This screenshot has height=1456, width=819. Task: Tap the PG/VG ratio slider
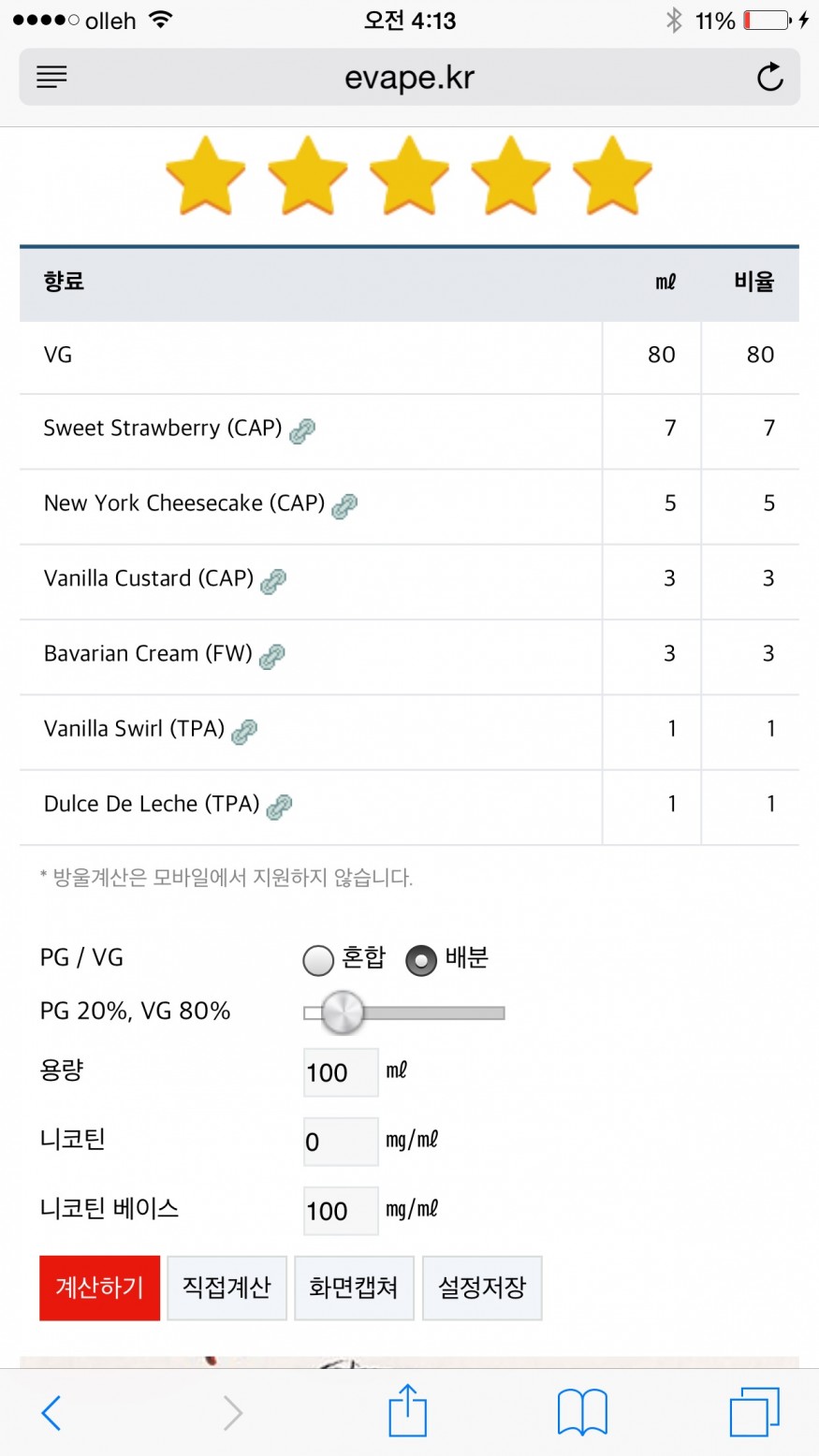pos(404,1012)
